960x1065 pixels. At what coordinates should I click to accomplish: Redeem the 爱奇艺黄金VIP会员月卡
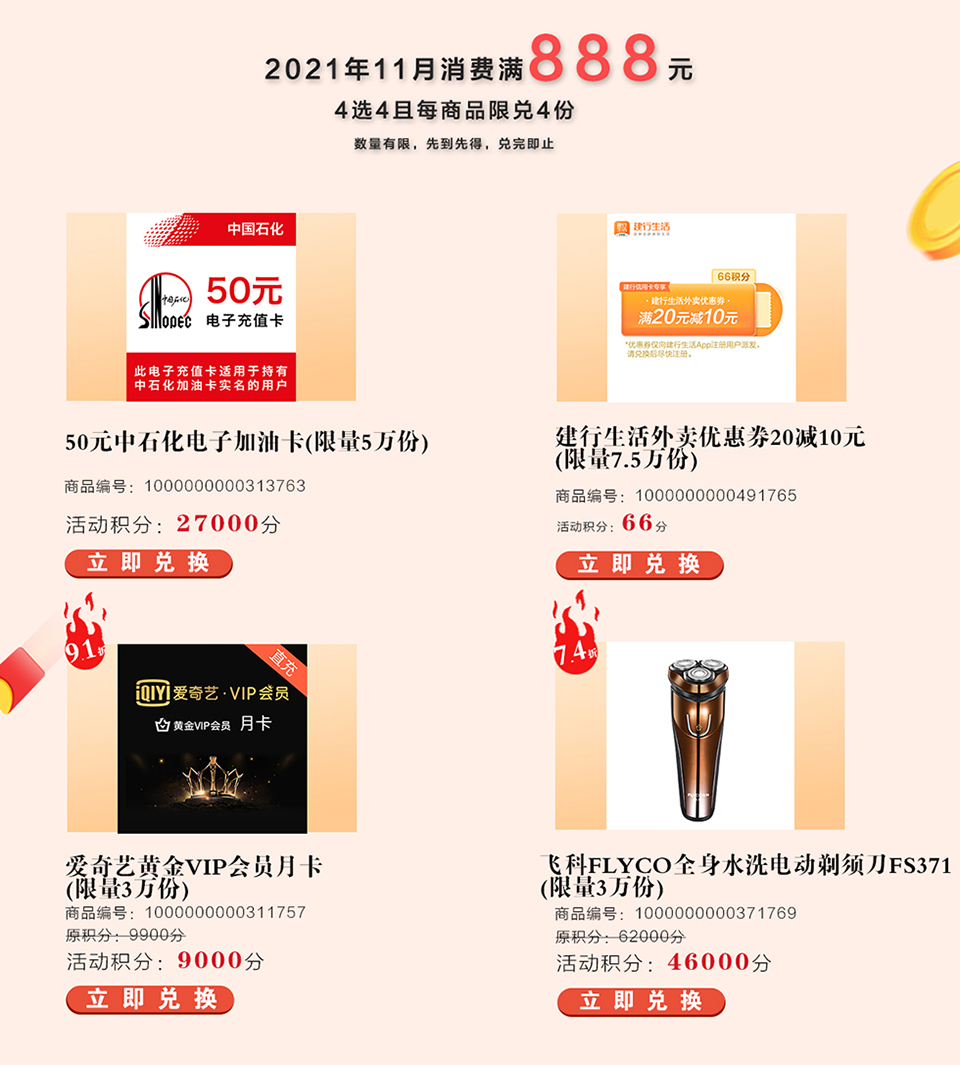[x=150, y=999]
